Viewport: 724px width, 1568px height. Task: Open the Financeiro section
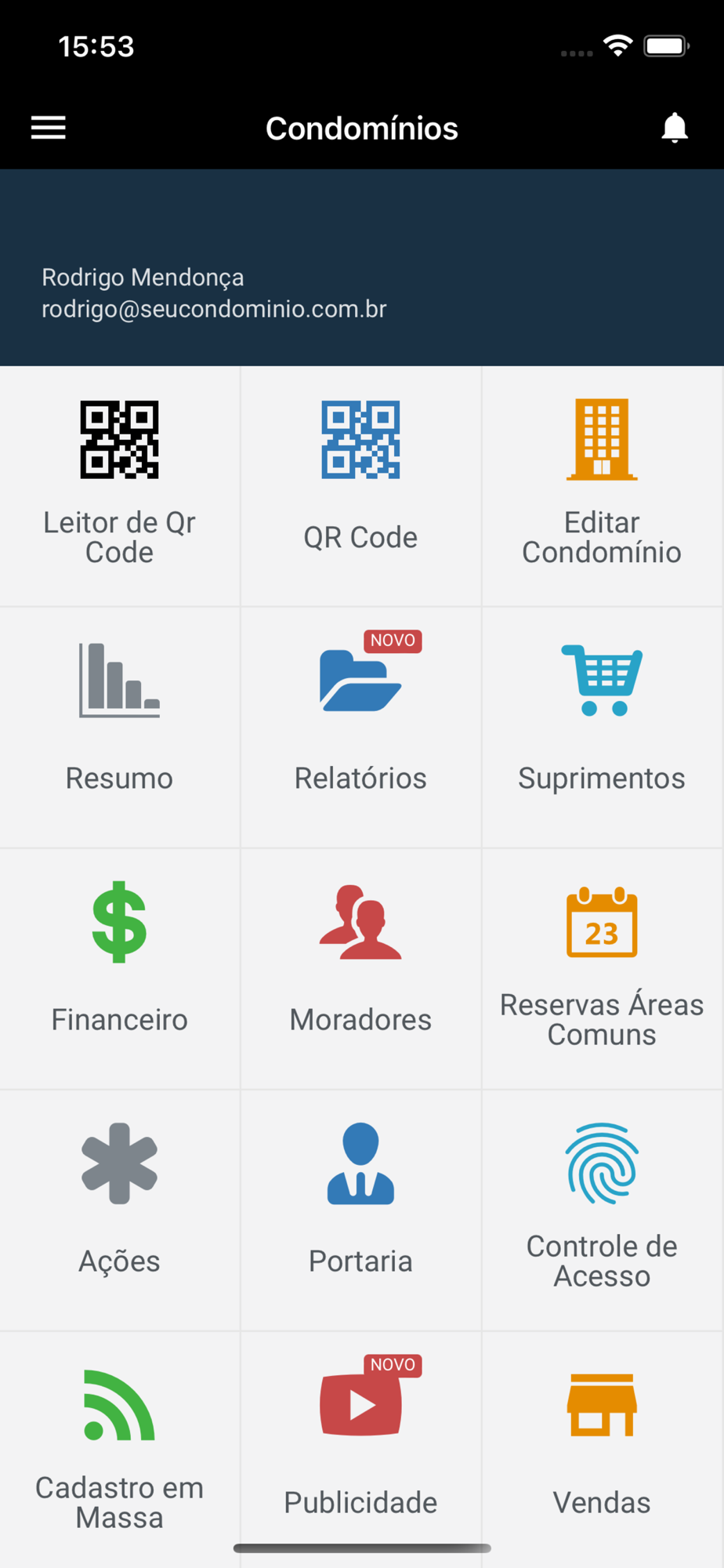point(120,967)
